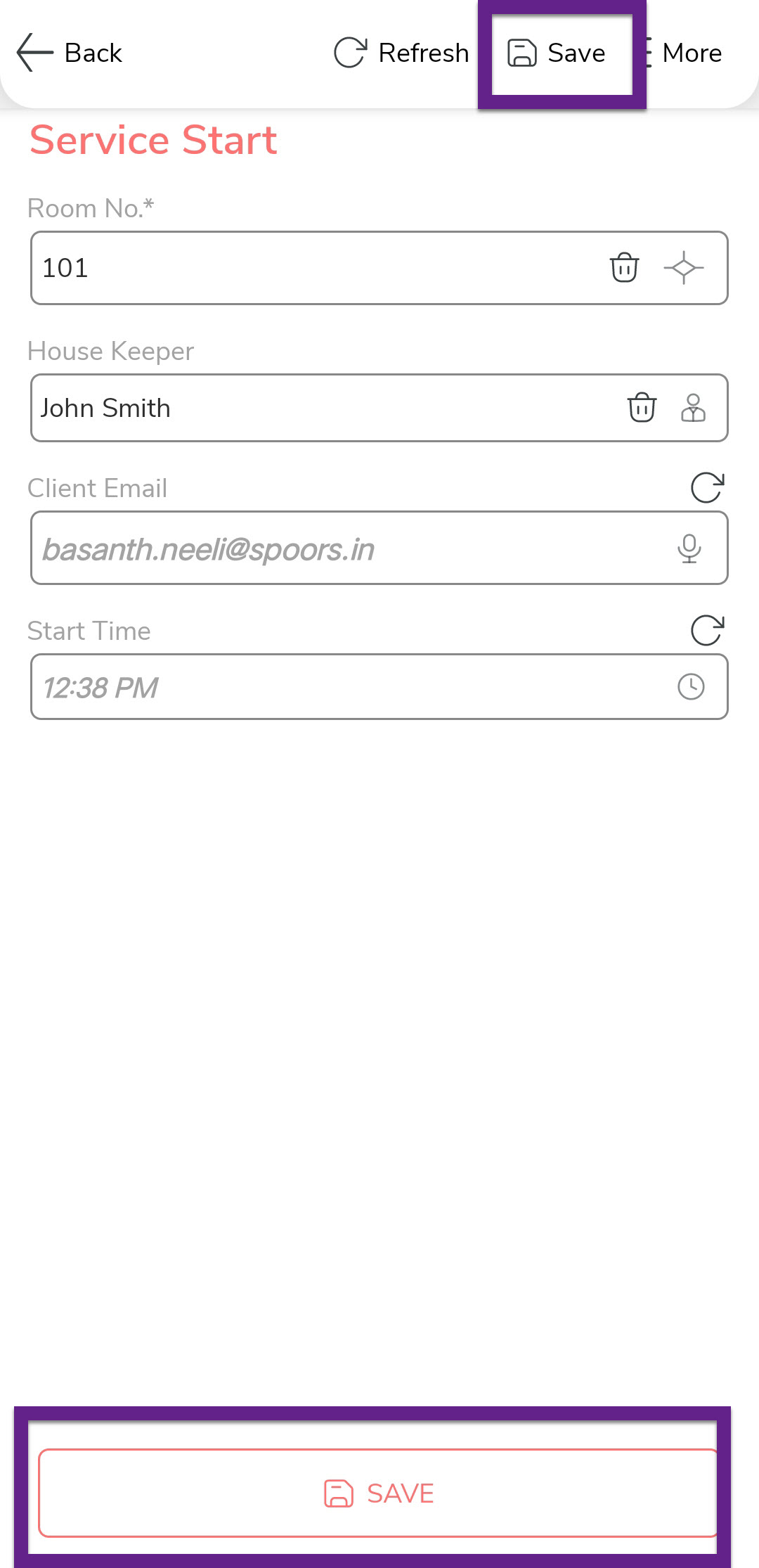The width and height of the screenshot is (759, 1568).
Task: Remove John Smith with trash icon
Action: coord(642,408)
